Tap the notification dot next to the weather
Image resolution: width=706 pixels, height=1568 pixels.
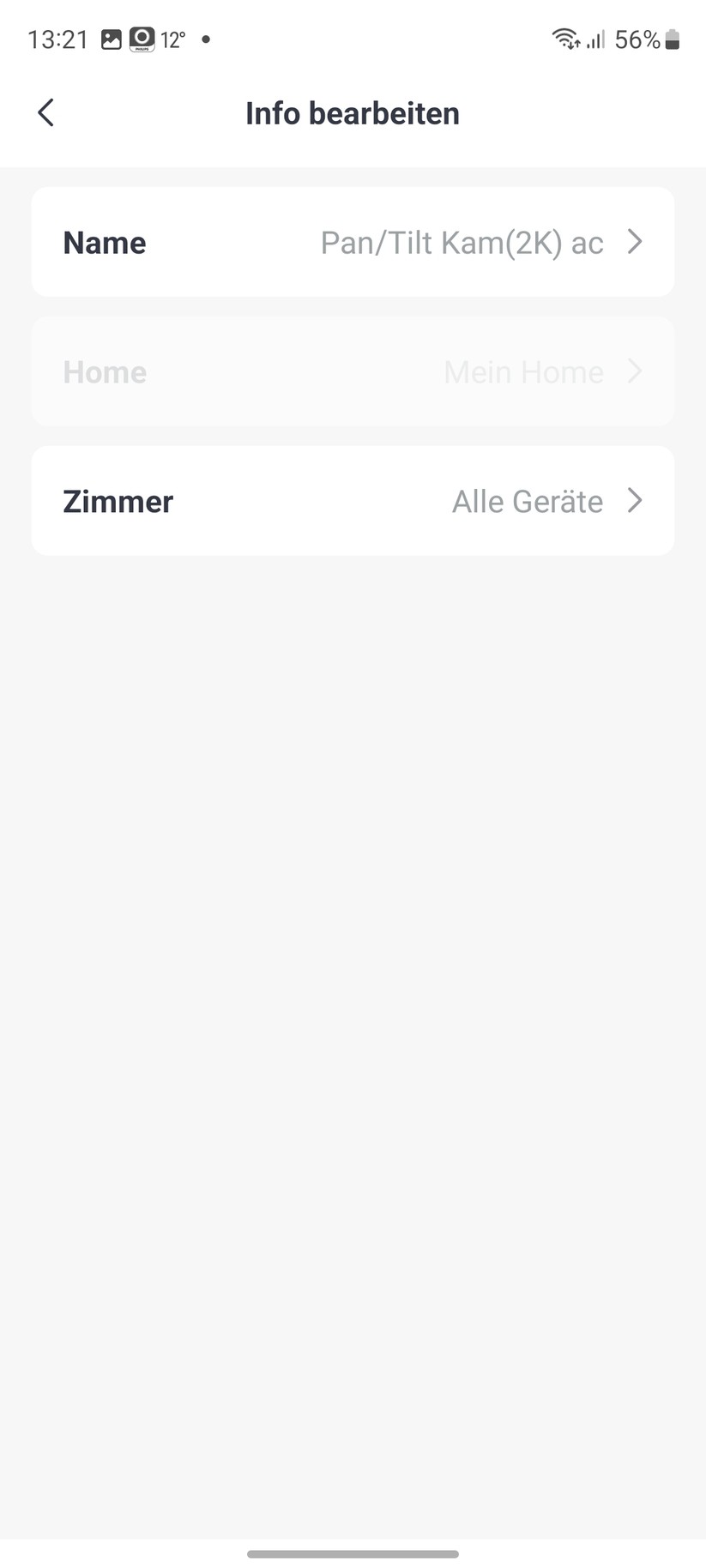[x=205, y=39]
